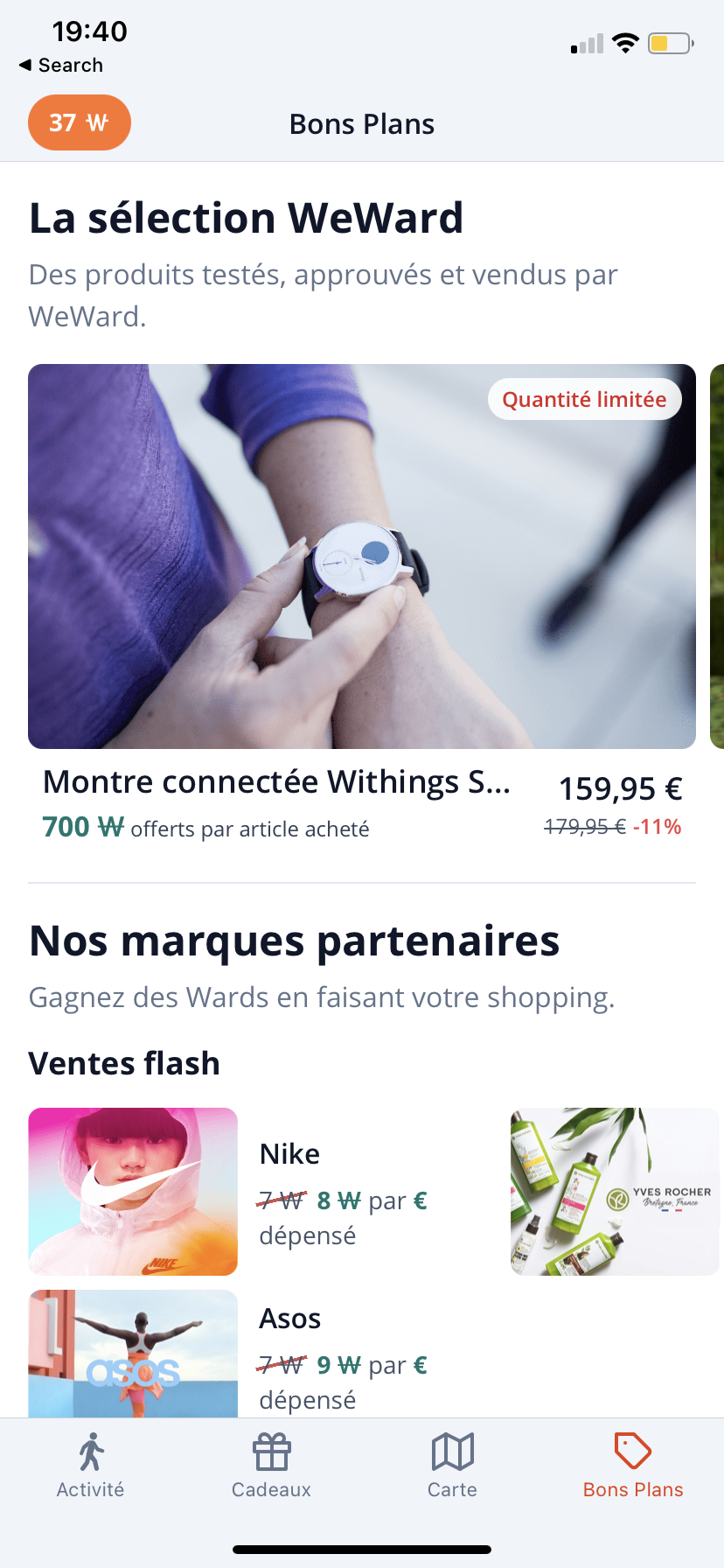The height and width of the screenshot is (1568, 724).
Task: Select the Bons Plans tab
Action: pos(633,1466)
